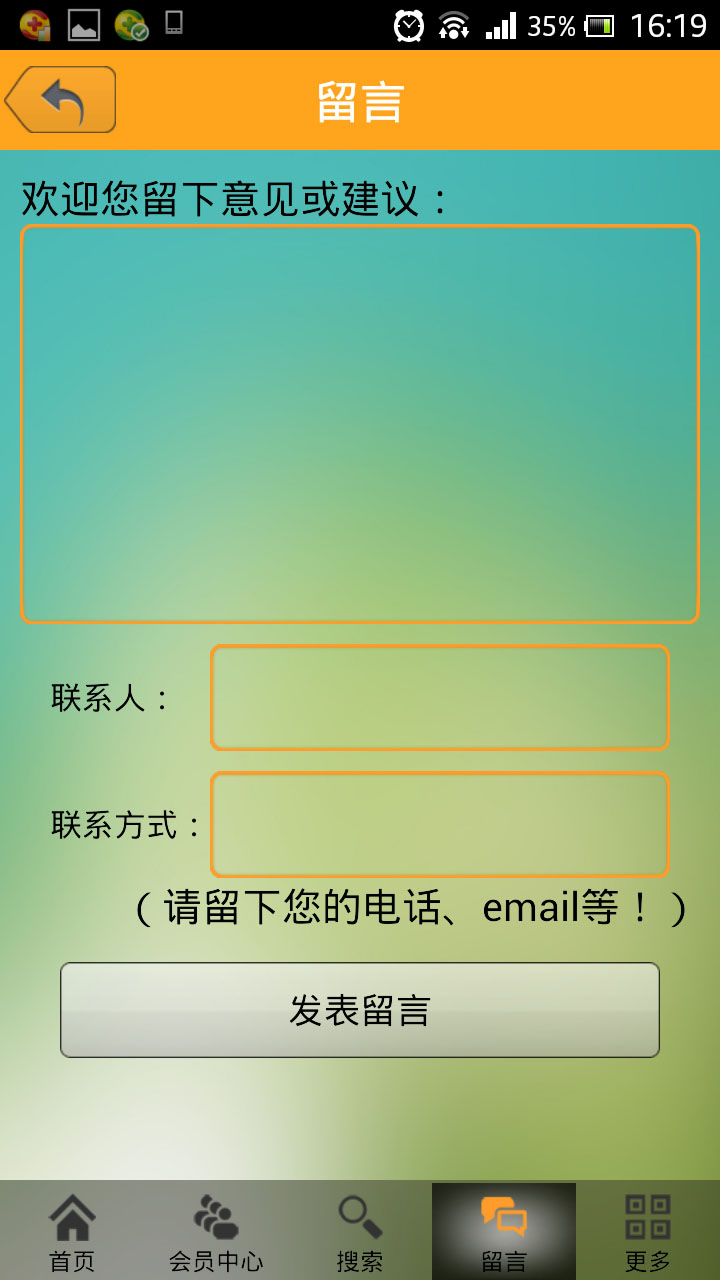Open the 更多 more tab

pyautogui.click(x=648, y=1231)
